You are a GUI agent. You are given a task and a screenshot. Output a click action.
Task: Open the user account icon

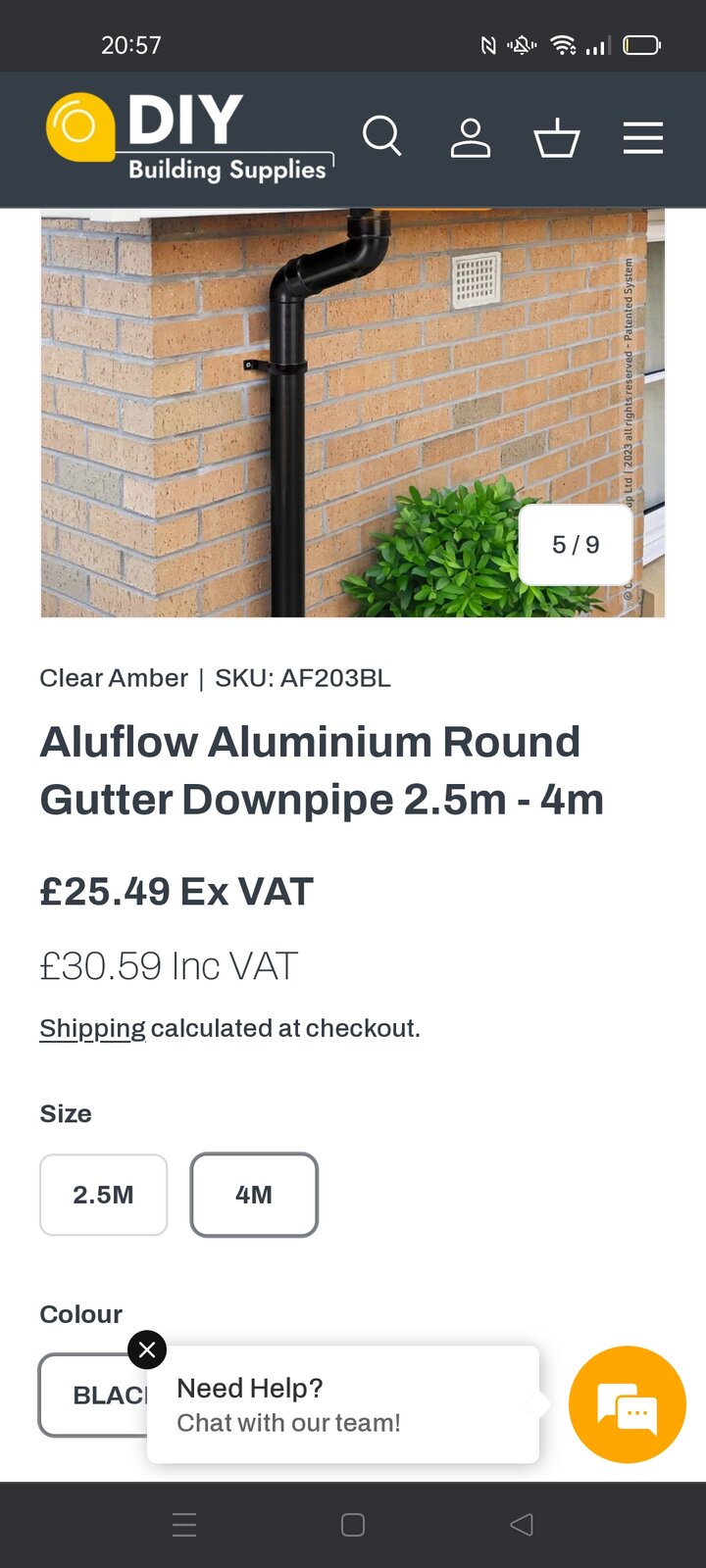(470, 137)
